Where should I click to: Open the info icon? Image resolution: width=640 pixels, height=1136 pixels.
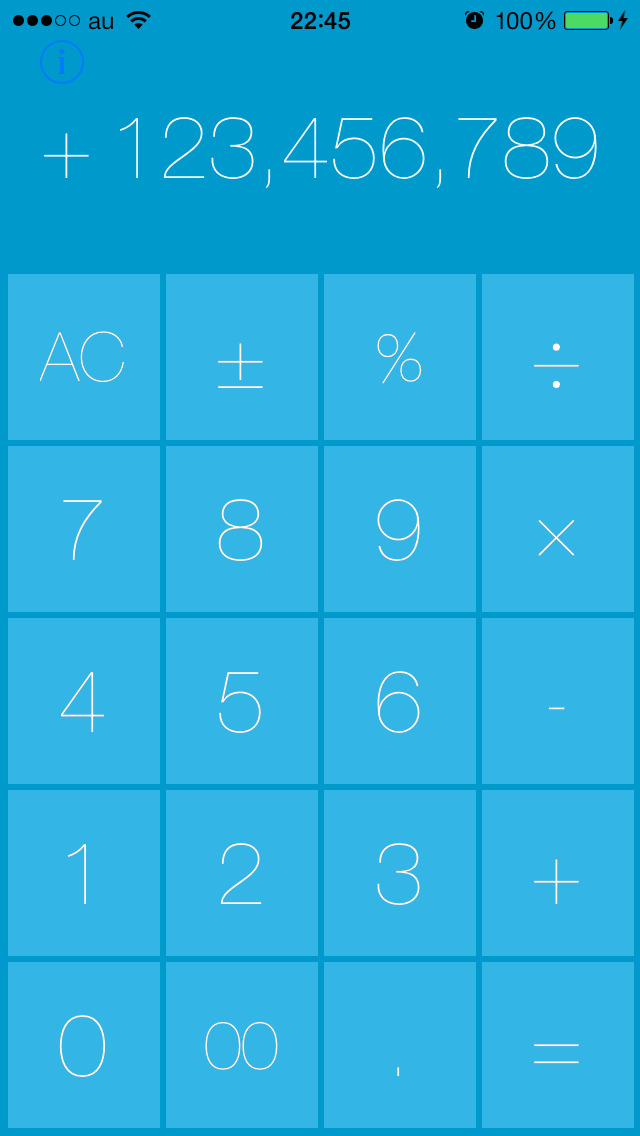tap(62, 62)
